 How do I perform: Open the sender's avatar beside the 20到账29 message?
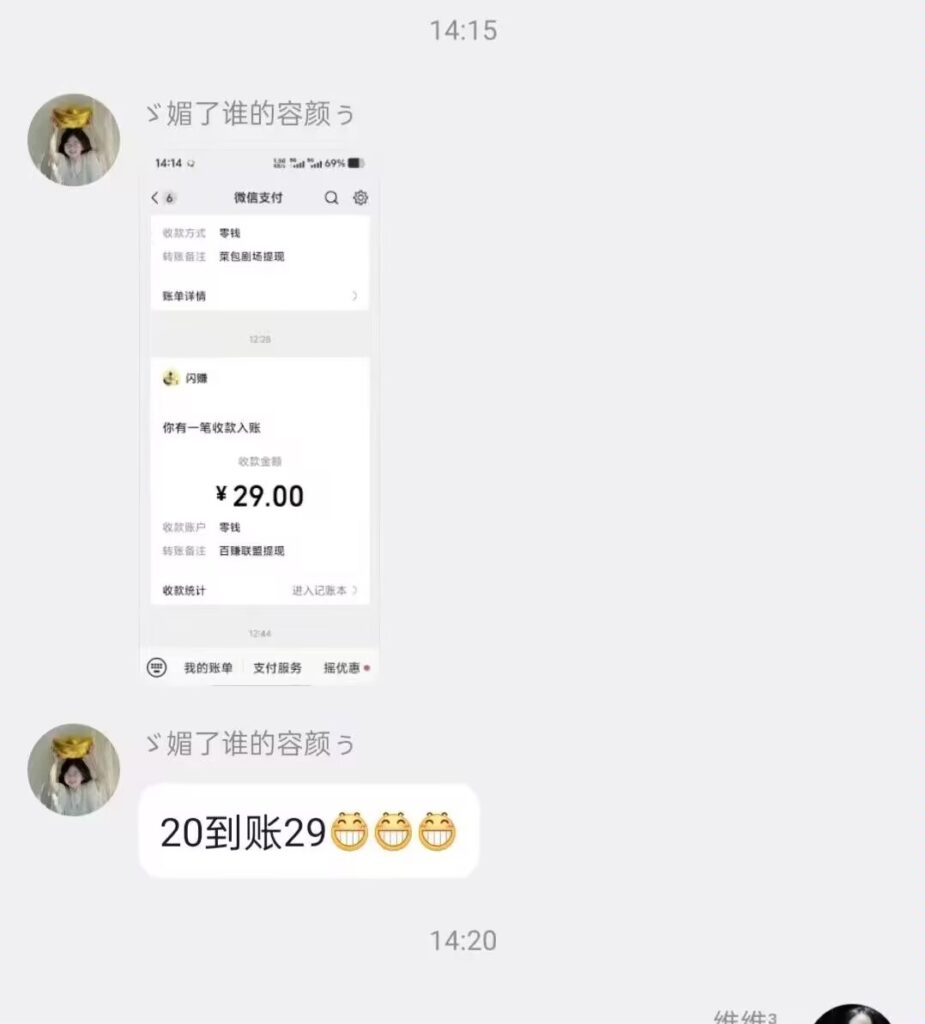[x=74, y=770]
